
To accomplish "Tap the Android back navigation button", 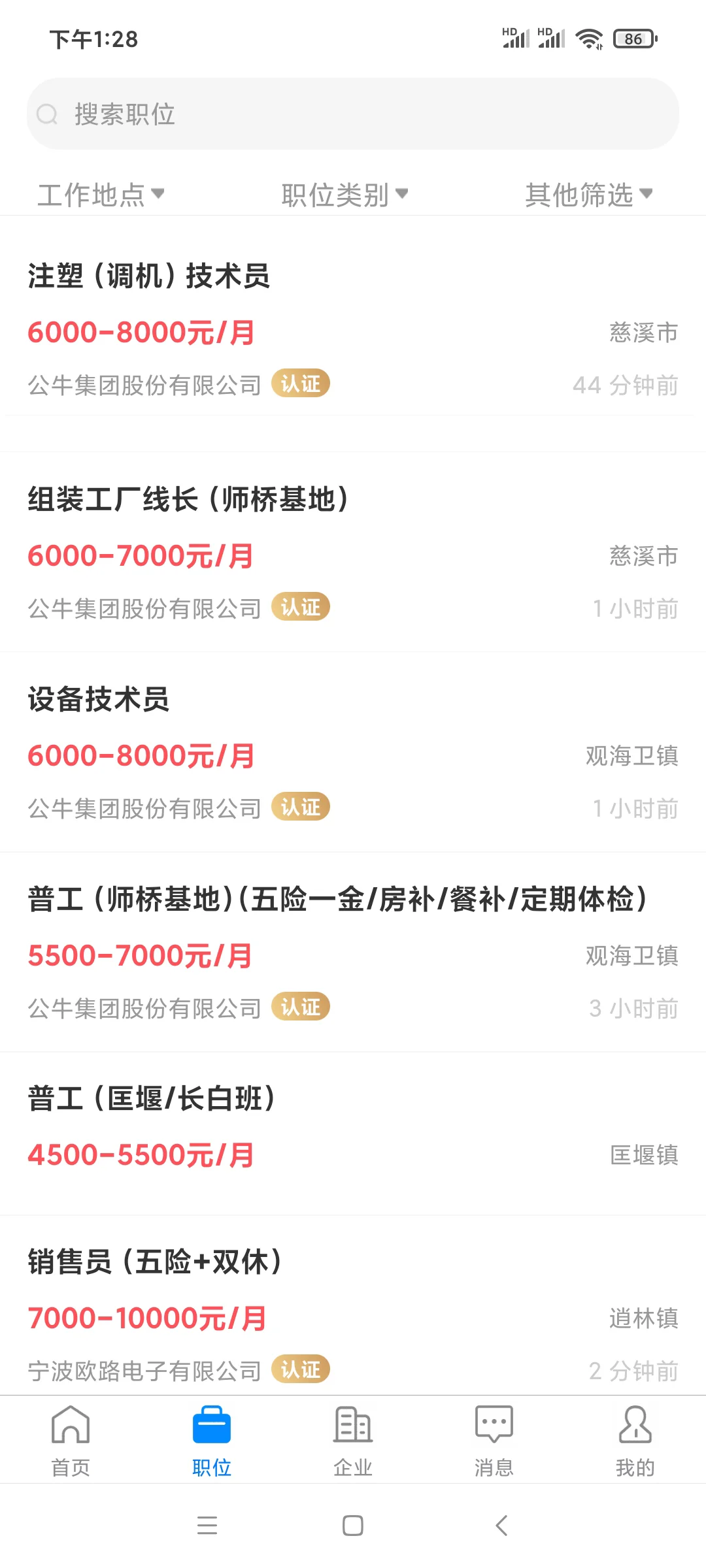I will [x=501, y=1526].
